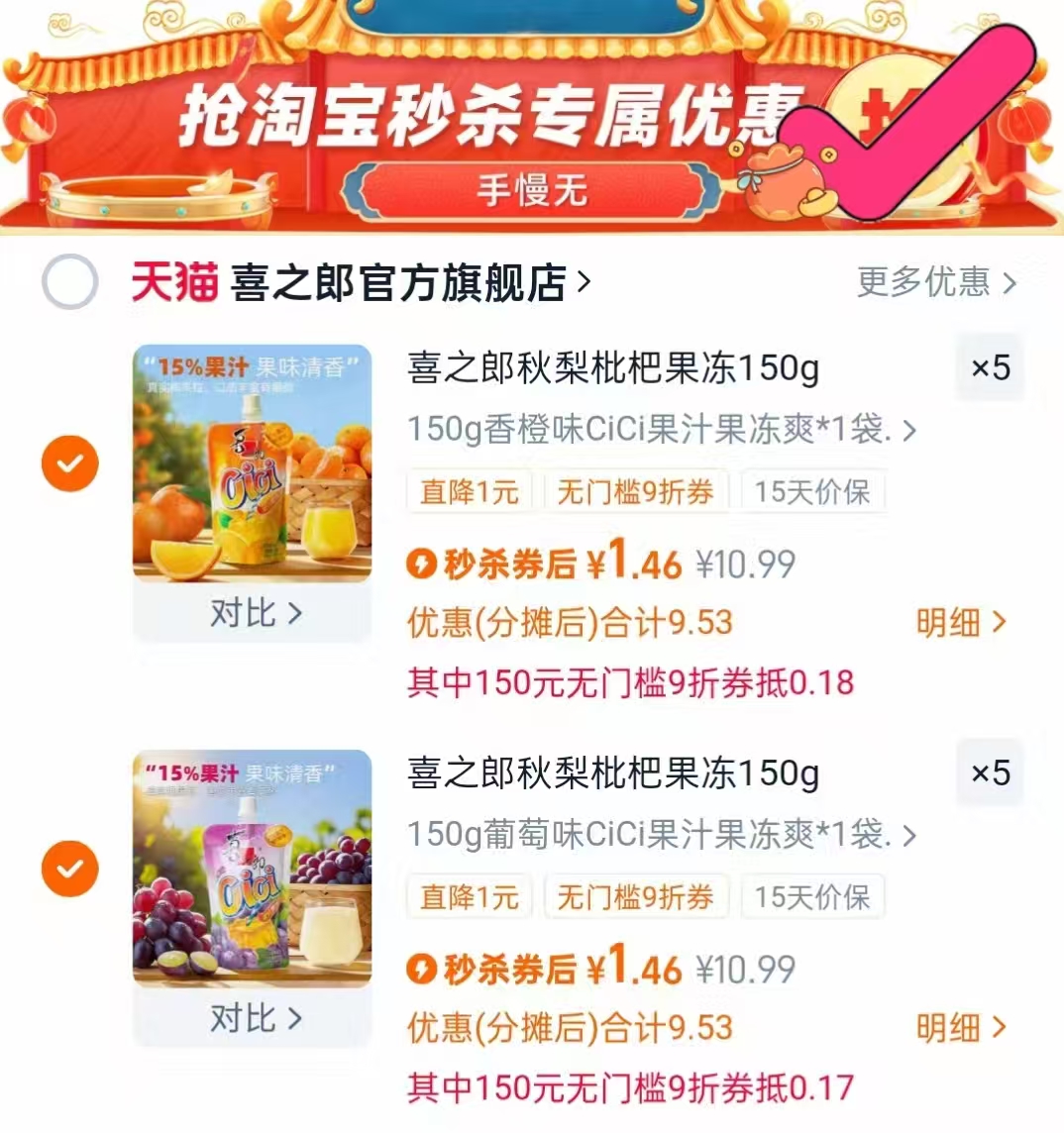This screenshot has width=1064, height=1133.
Task: Select the store checkbox for 喜之郎官方旗舰店
Action: [67, 281]
